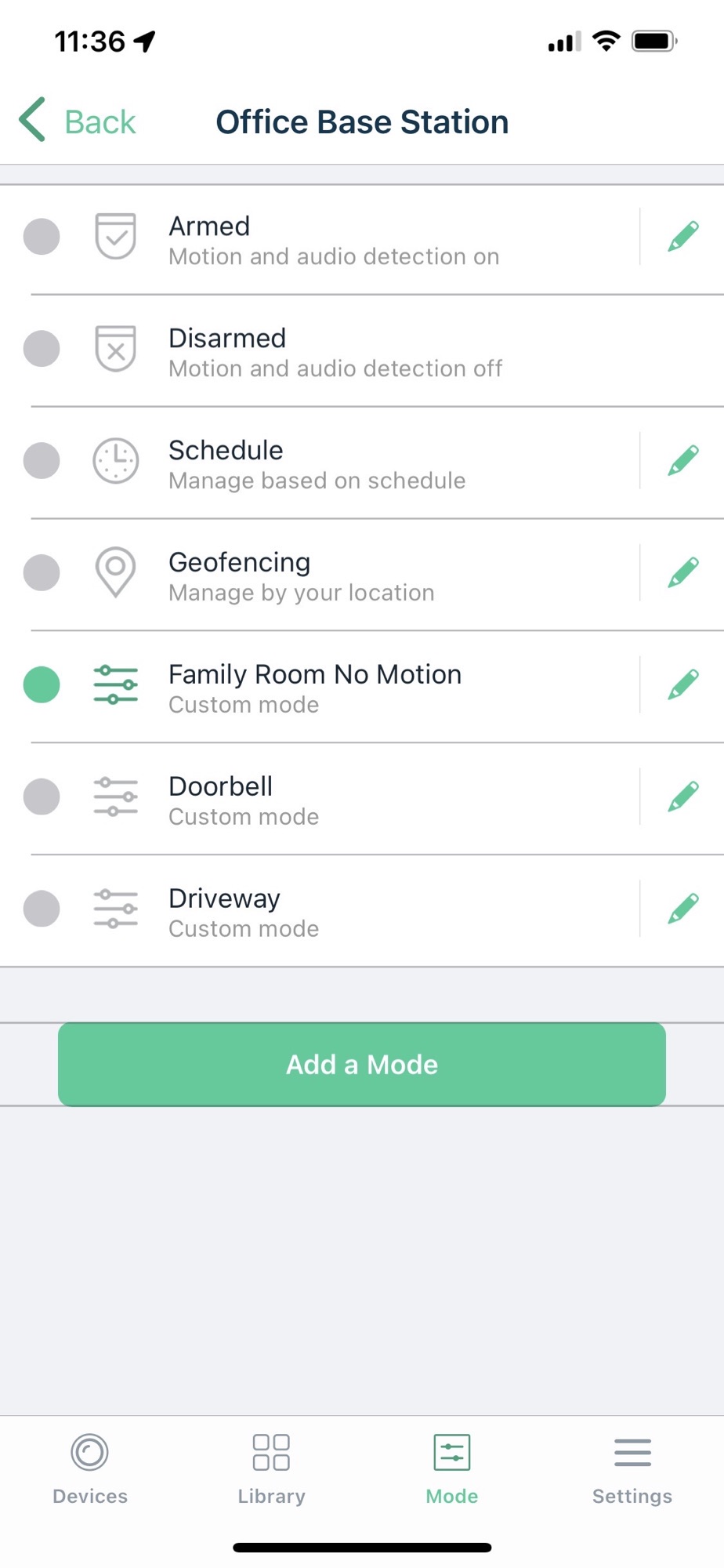724x1568 pixels.
Task: Click the Geofencing location pin icon
Action: pyautogui.click(x=115, y=572)
